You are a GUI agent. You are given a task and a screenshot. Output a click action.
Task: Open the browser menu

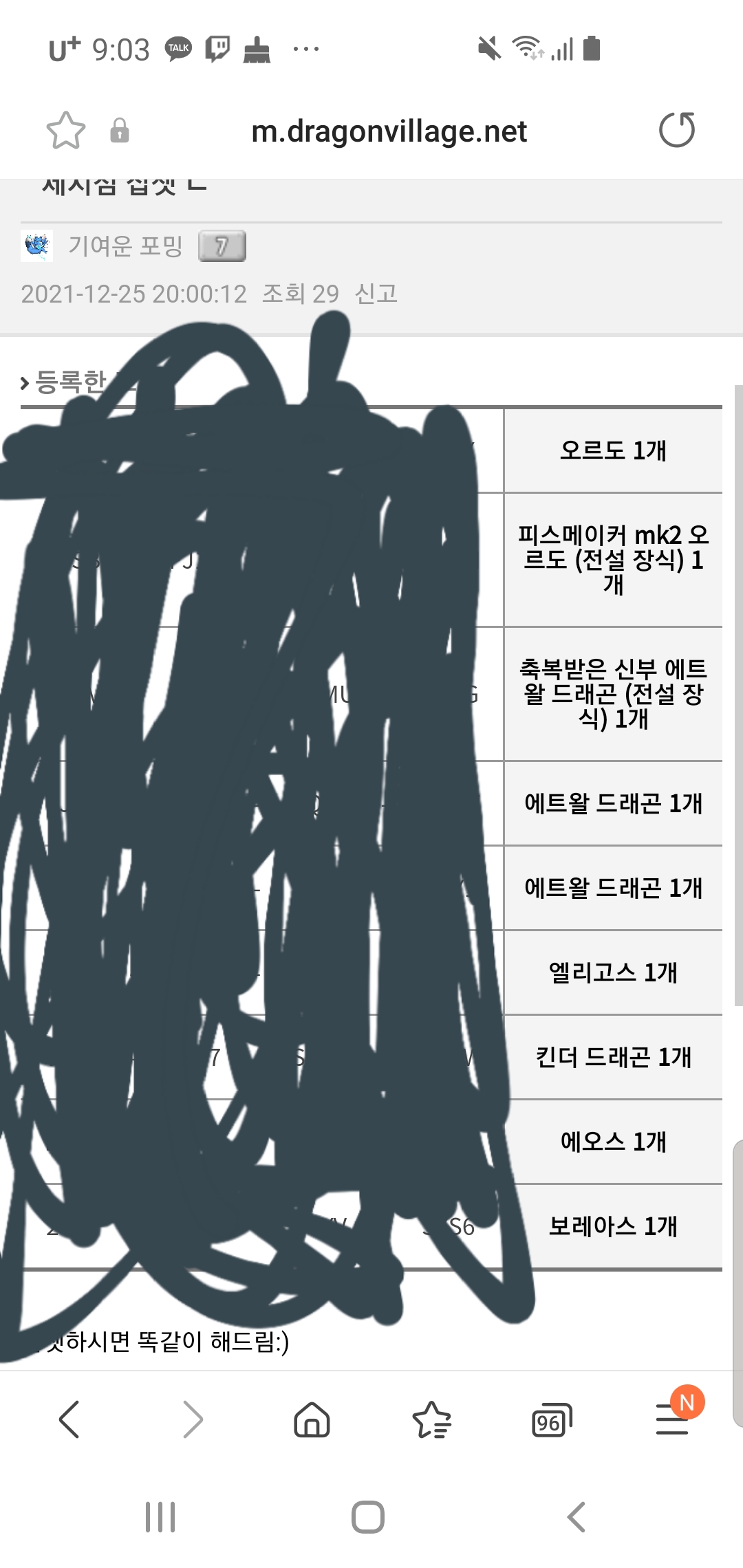[x=673, y=1419]
